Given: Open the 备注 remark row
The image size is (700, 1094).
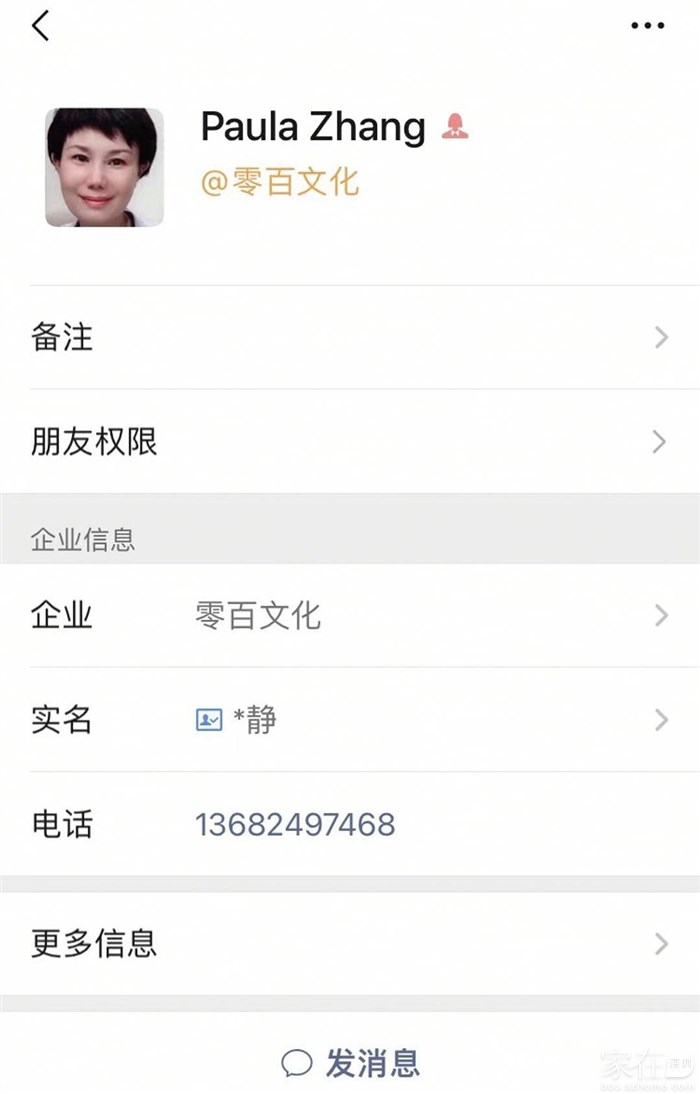Looking at the screenshot, I should click(350, 338).
